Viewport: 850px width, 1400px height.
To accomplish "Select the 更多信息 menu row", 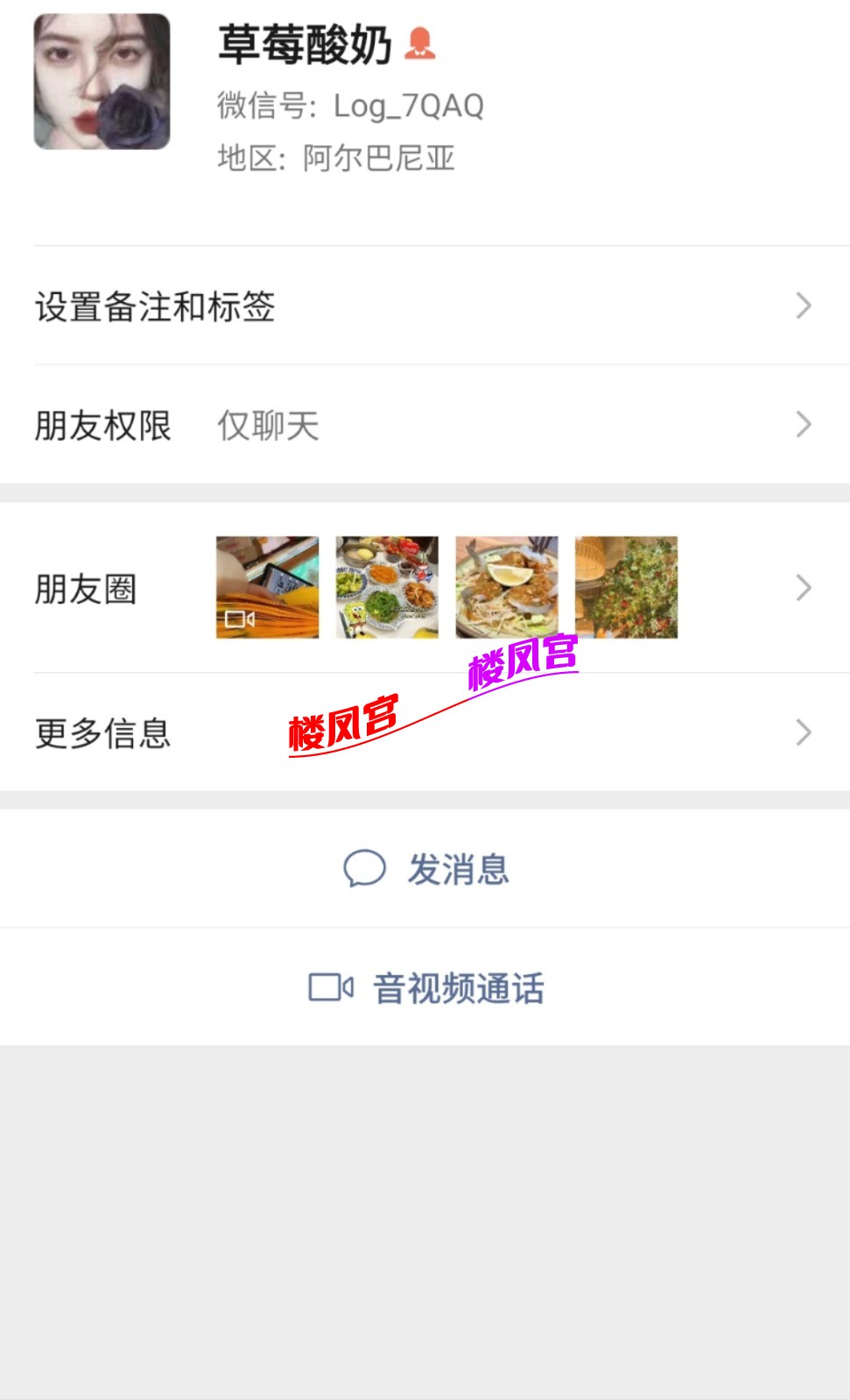I will pyautogui.click(x=102, y=734).
